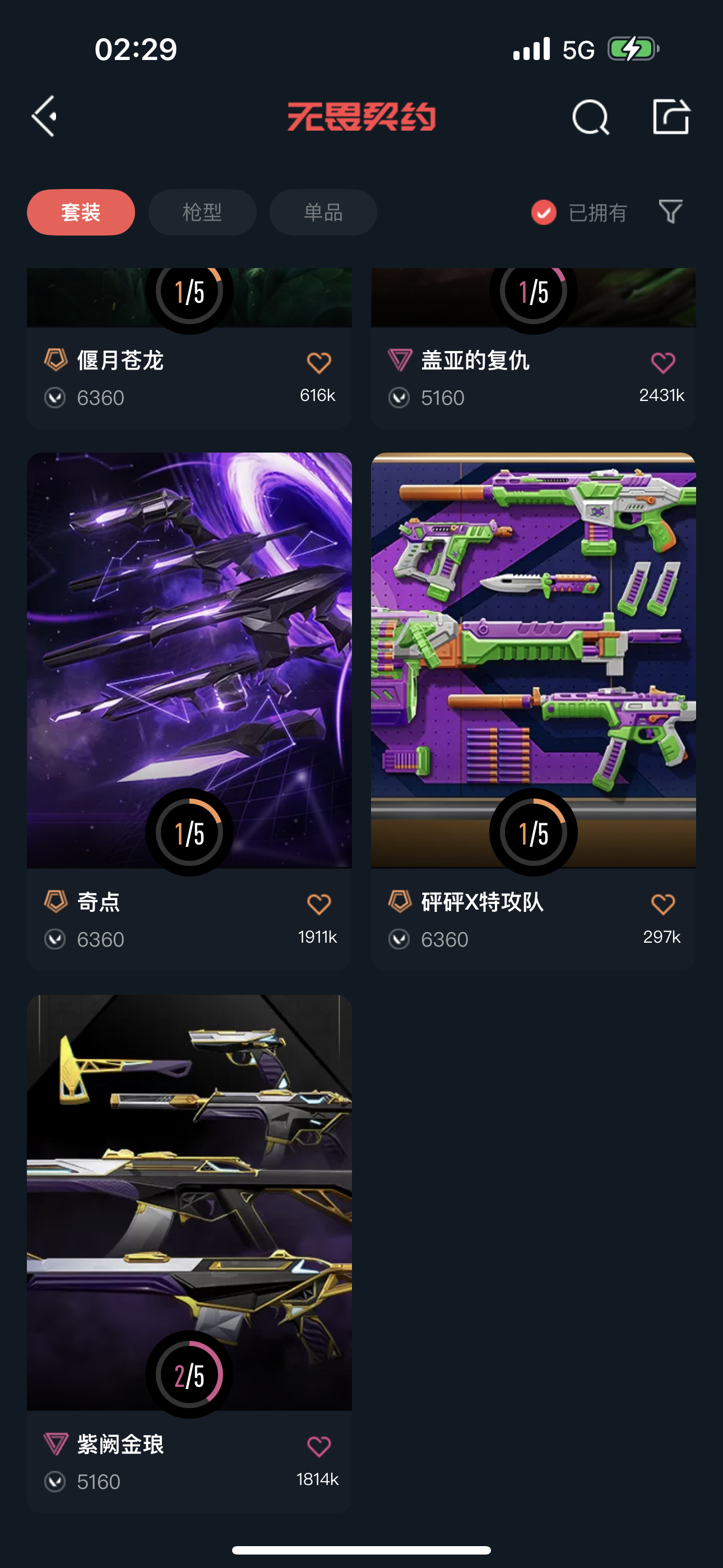Viewport: 723px width, 1568px height.
Task: Tap the heart icon on 奇点
Action: [319, 905]
